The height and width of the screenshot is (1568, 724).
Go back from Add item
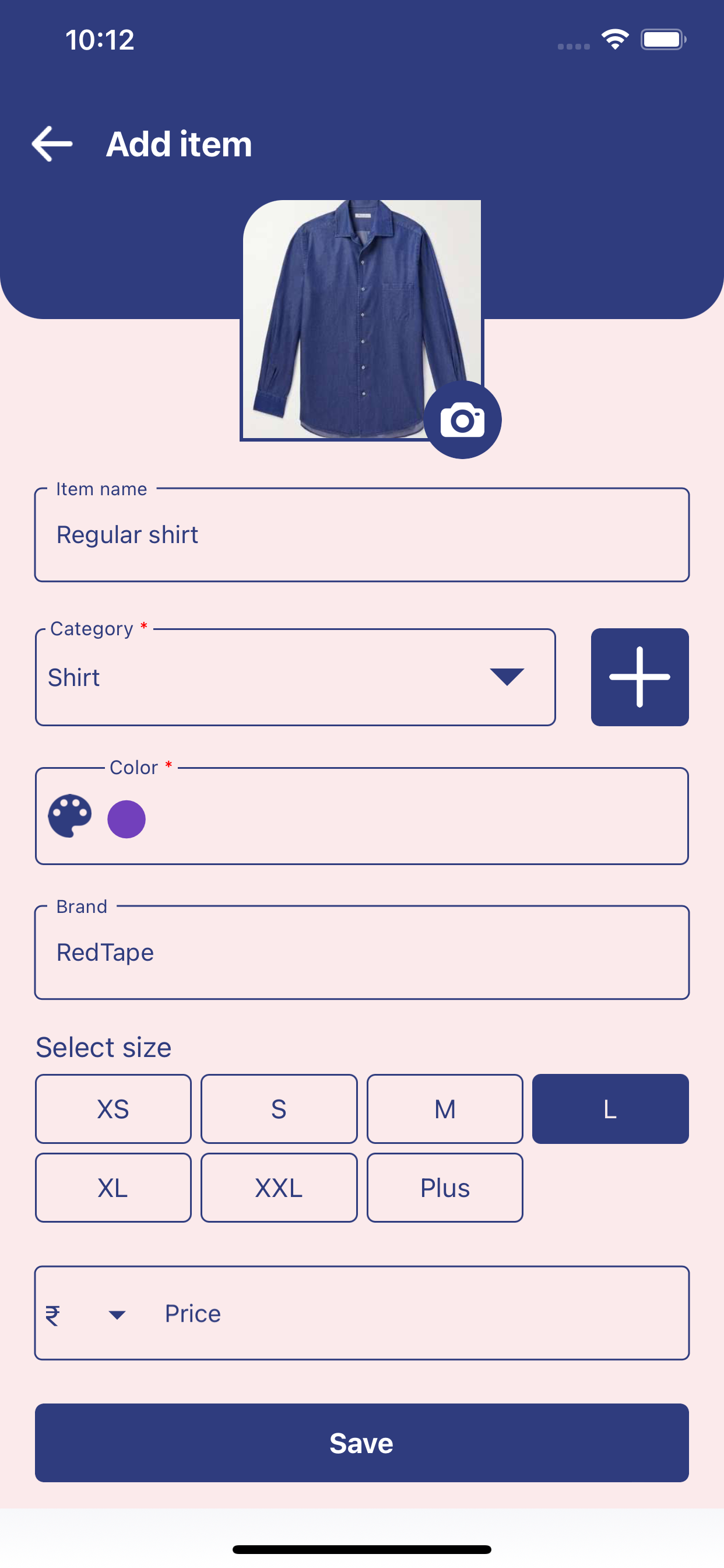click(52, 144)
